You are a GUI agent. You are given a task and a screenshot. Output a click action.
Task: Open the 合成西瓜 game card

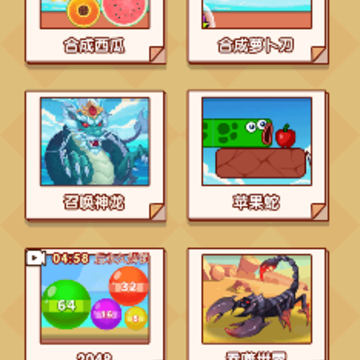[95, 31]
